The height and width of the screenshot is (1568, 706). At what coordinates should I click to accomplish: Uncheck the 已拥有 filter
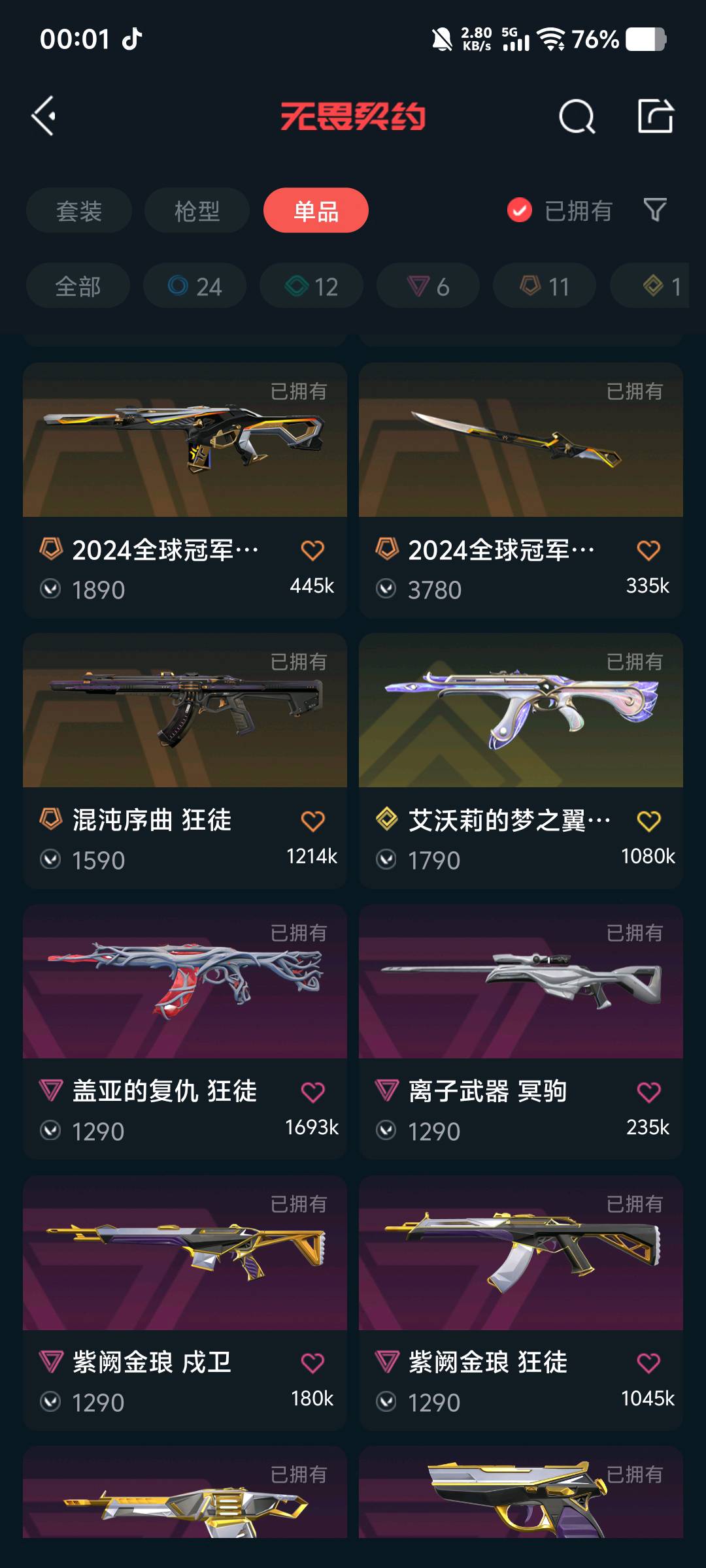pos(520,210)
